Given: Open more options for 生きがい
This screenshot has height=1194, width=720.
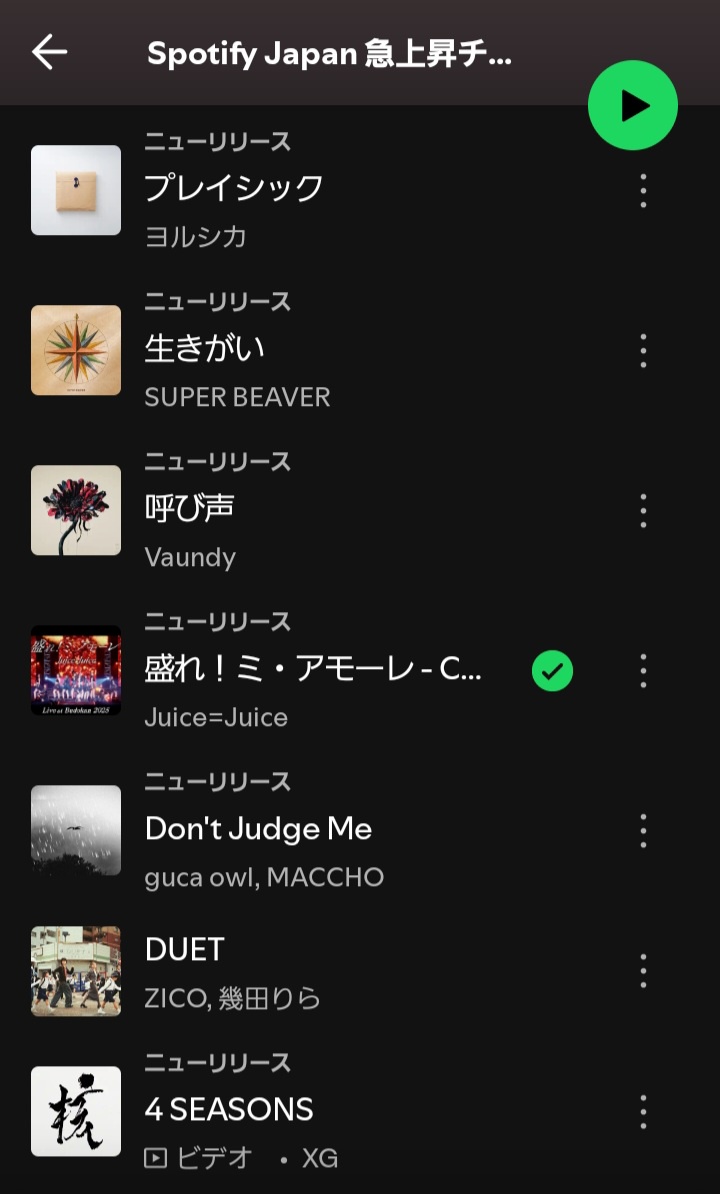Looking at the screenshot, I should (x=643, y=350).
